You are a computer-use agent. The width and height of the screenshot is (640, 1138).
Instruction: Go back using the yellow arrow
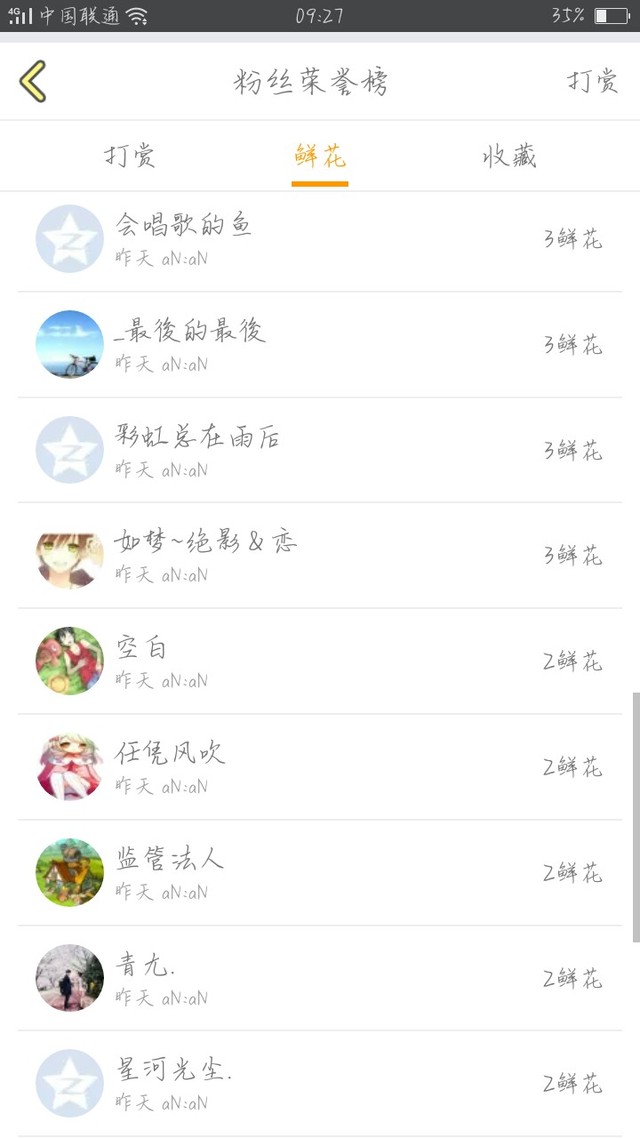tap(33, 81)
